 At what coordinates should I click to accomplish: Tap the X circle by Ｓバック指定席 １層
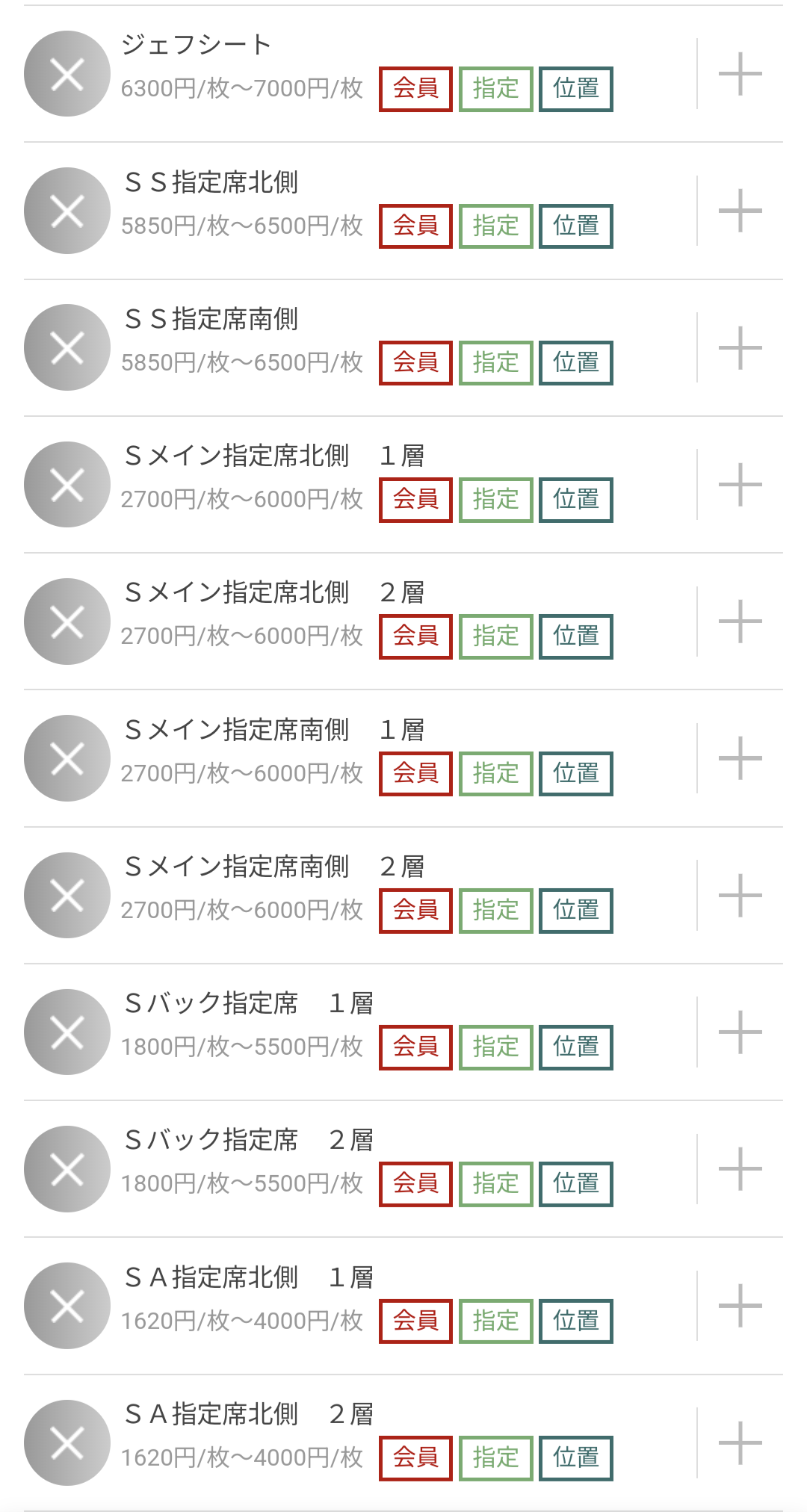tap(67, 1032)
